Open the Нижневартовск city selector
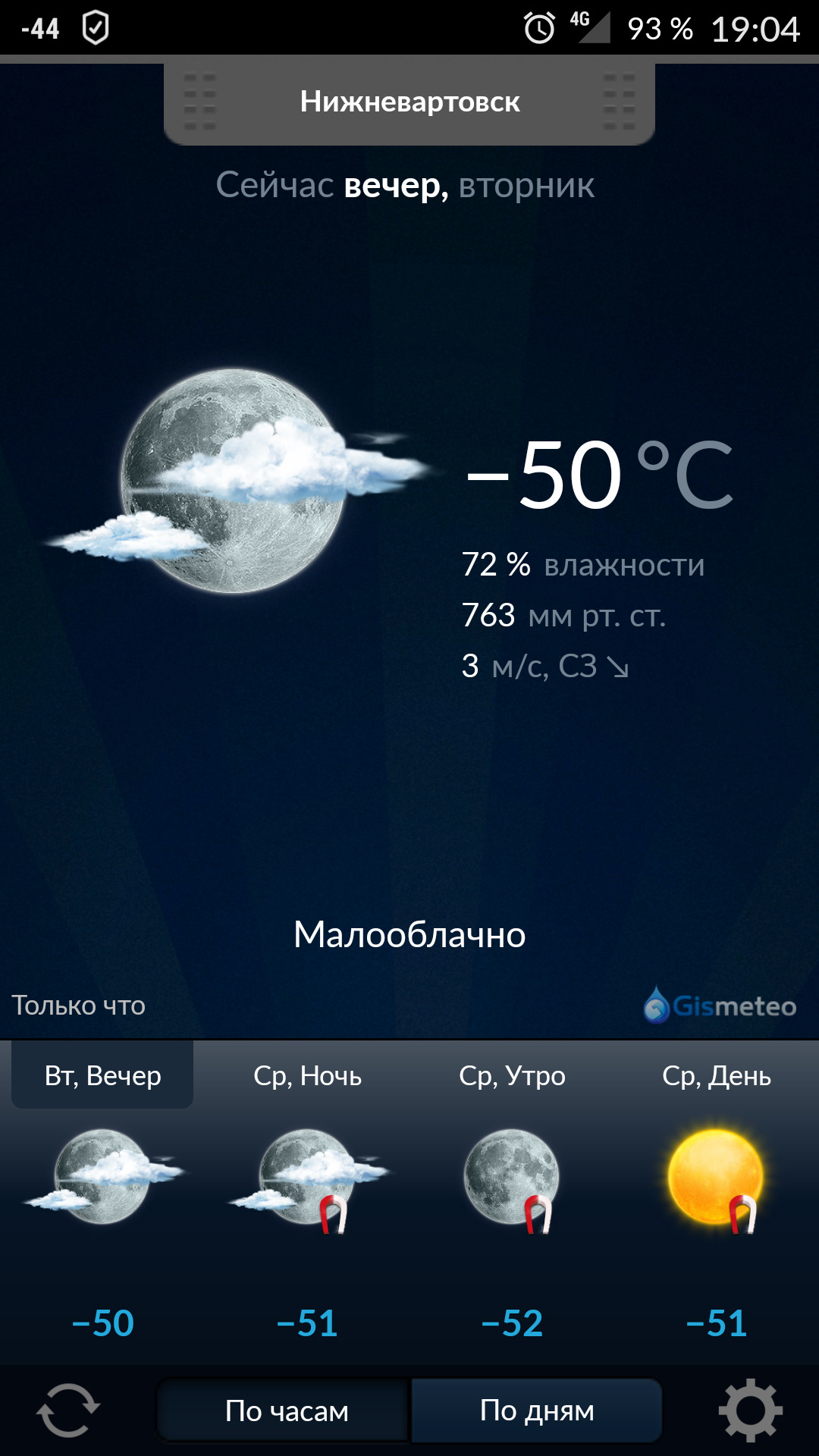 (x=409, y=102)
